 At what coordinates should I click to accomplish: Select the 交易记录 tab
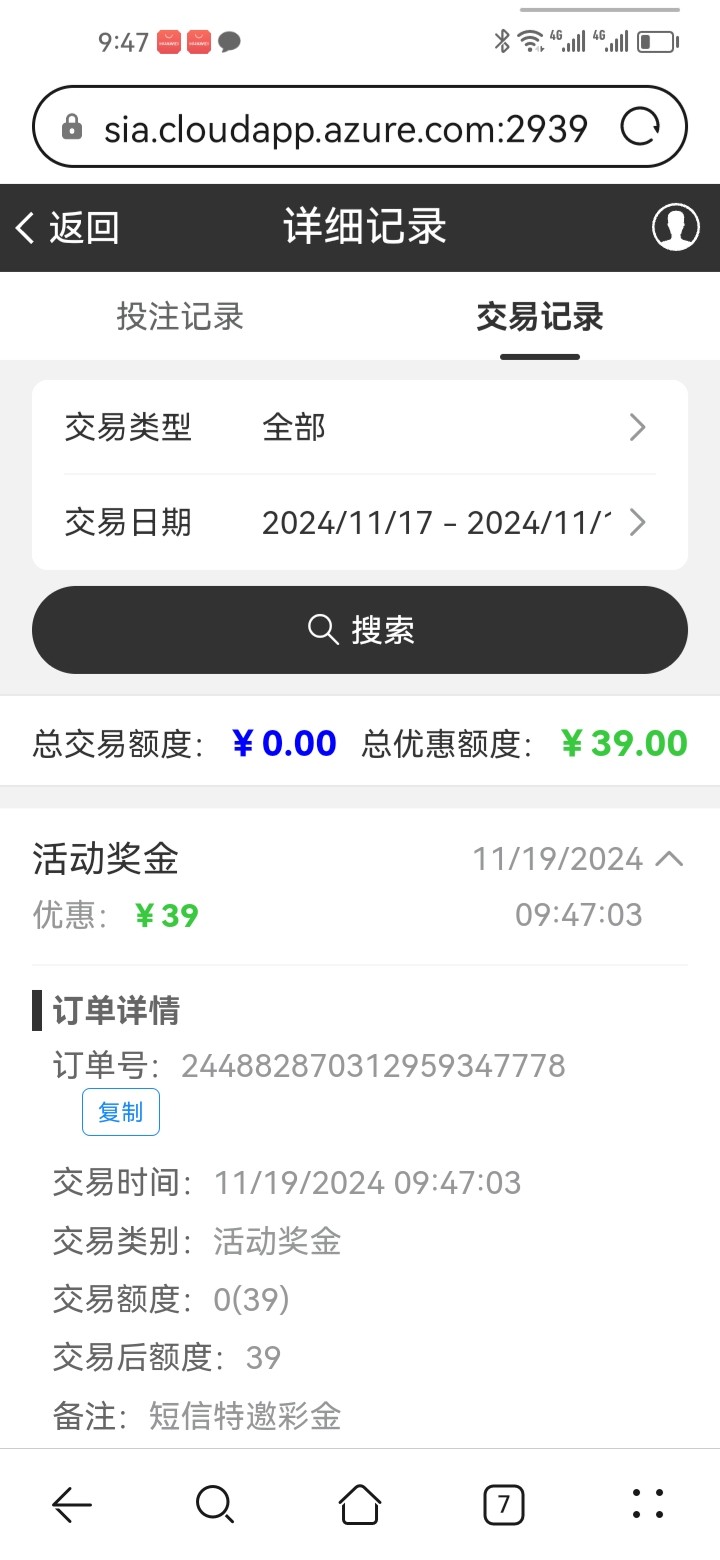(x=540, y=317)
